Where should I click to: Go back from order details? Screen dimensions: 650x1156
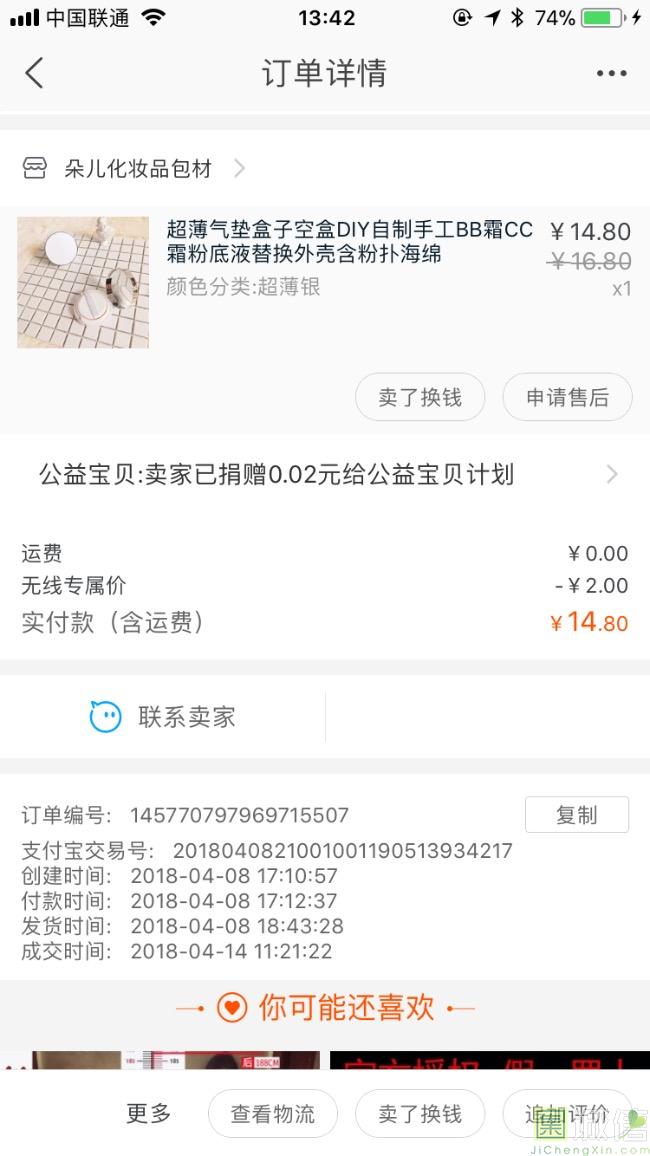[x=34, y=73]
